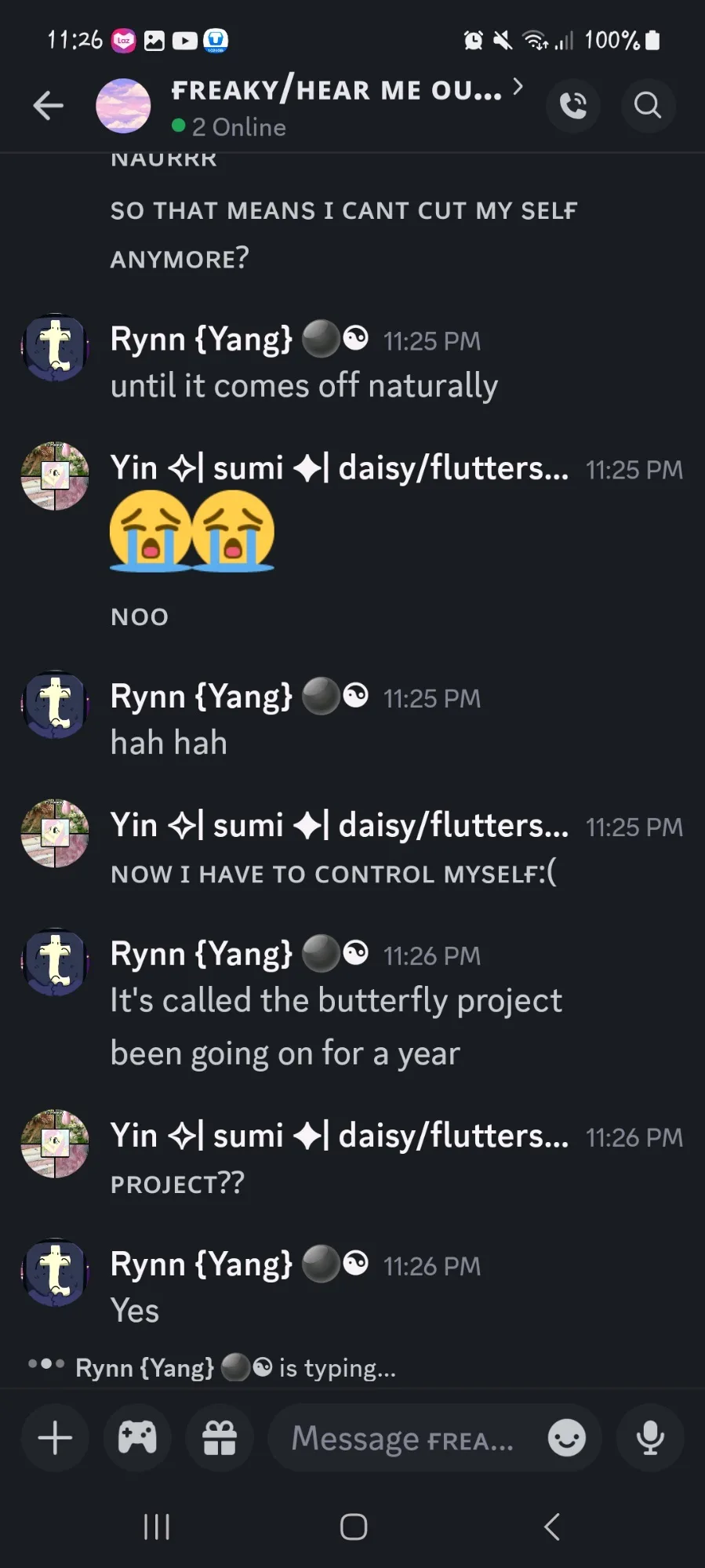The height and width of the screenshot is (1568, 705).
Task: Tap the system home button
Action: [354, 1526]
